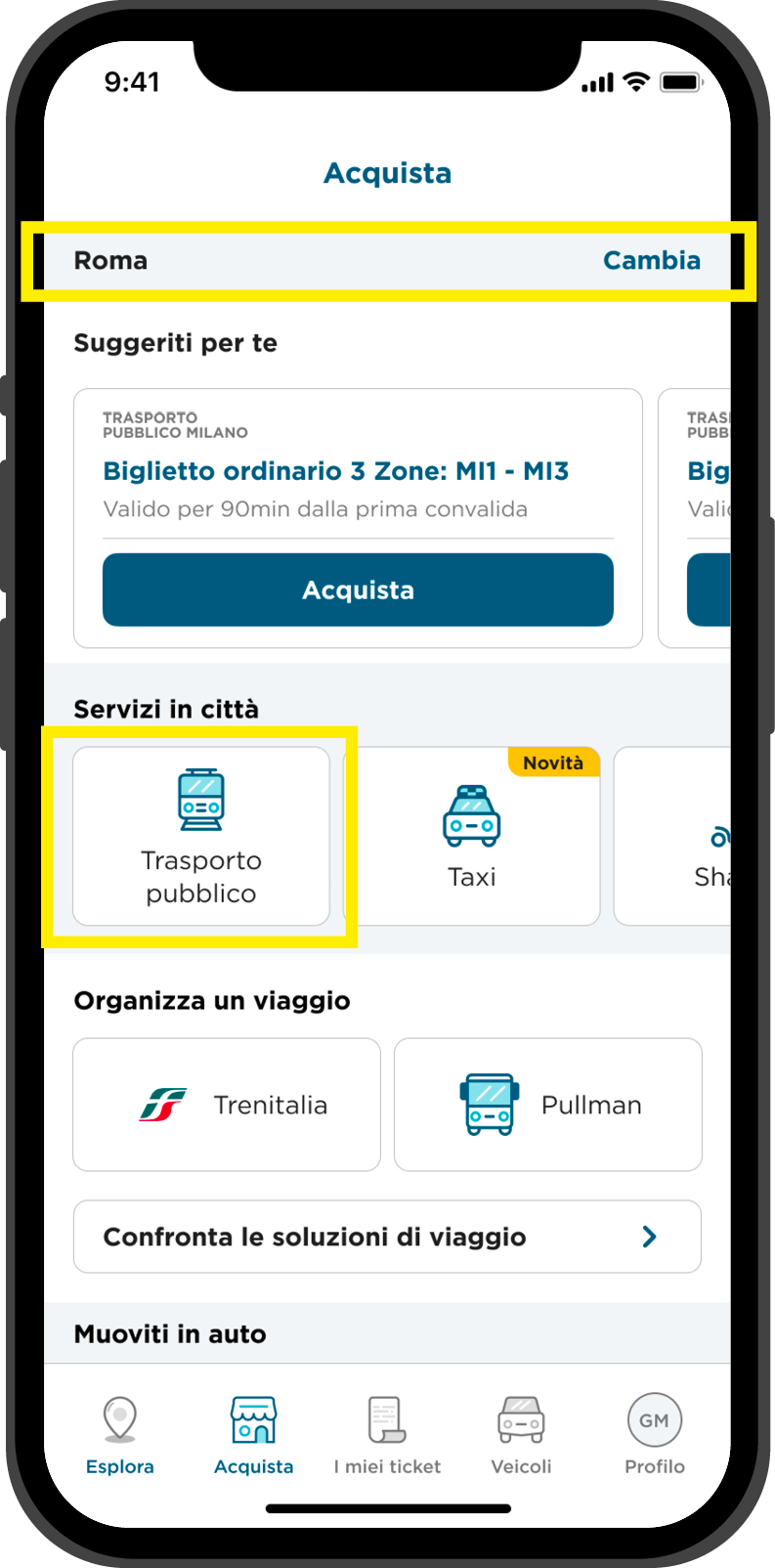
Task: Switch to the Esplora tab
Action: point(120,1435)
